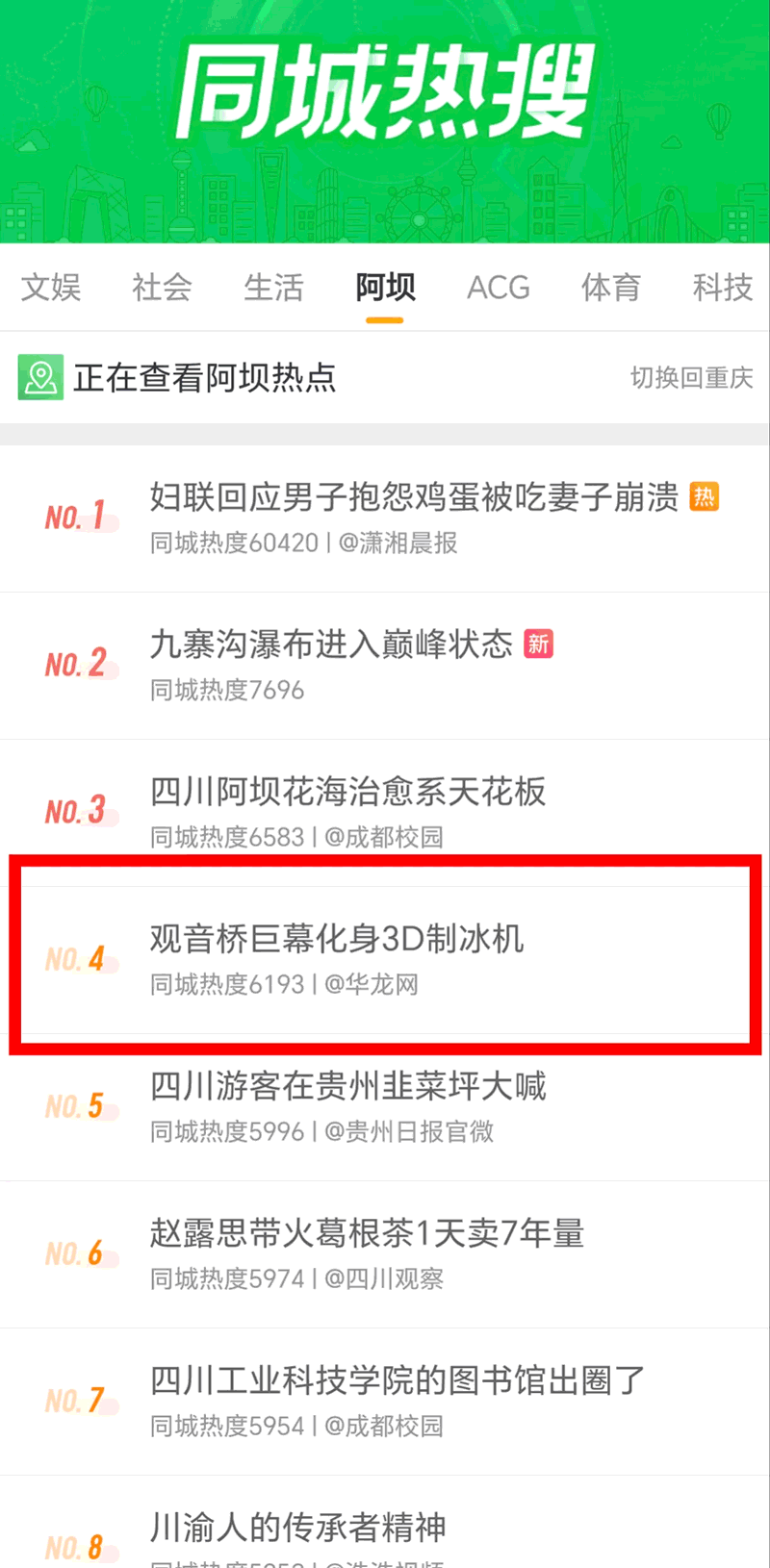Image resolution: width=770 pixels, height=1568 pixels.
Task: Open 妇联回应男子抱怨鸡蛋被吃妻子崩溃 topic
Action: [414, 497]
